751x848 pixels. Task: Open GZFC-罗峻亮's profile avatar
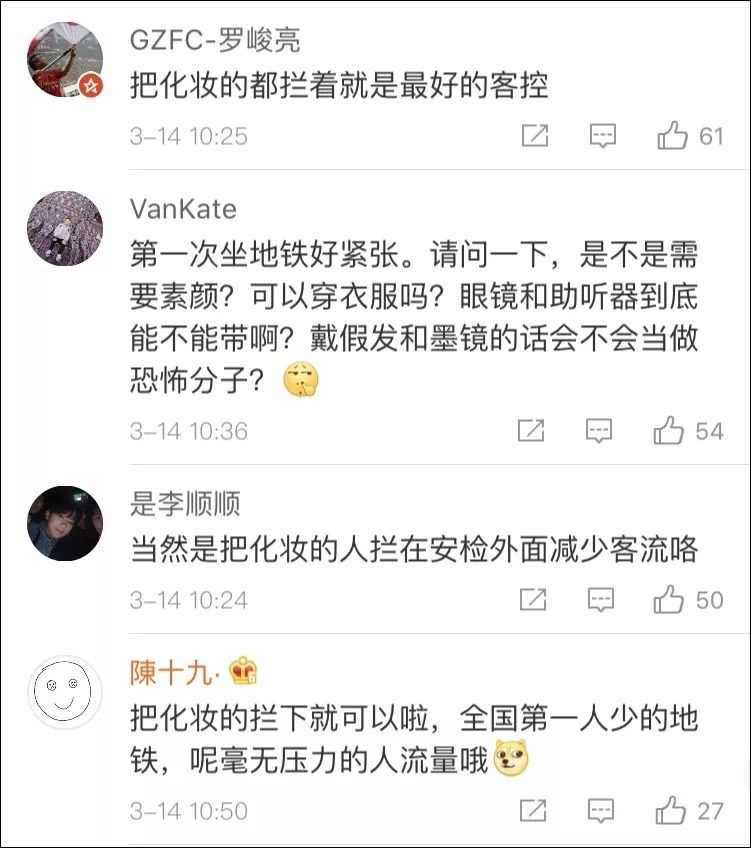pyautogui.click(x=65, y=59)
